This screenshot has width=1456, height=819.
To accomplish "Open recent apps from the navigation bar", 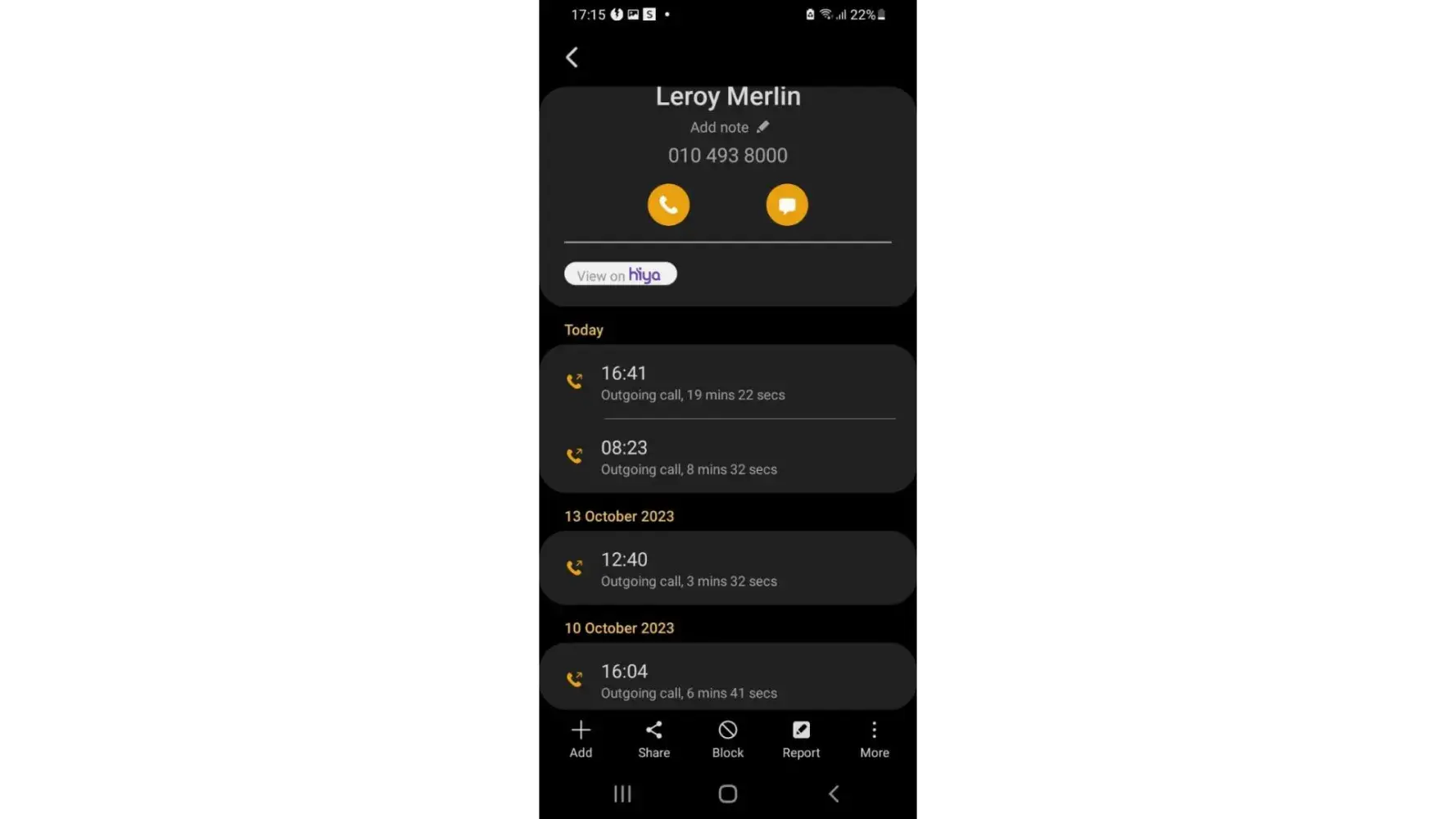I will click(x=622, y=794).
